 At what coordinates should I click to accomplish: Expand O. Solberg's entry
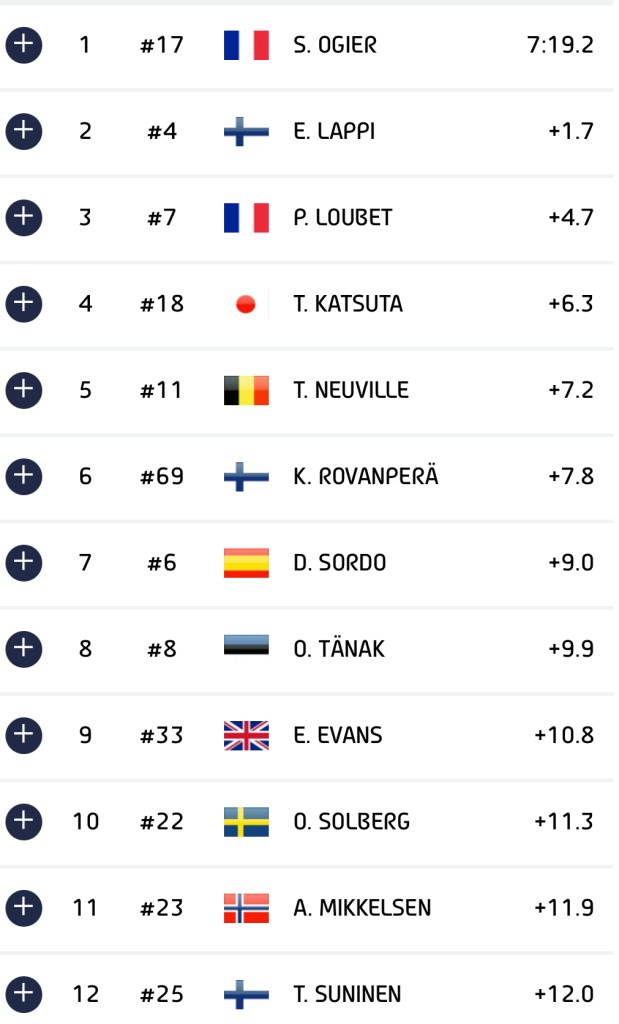pyautogui.click(x=24, y=821)
